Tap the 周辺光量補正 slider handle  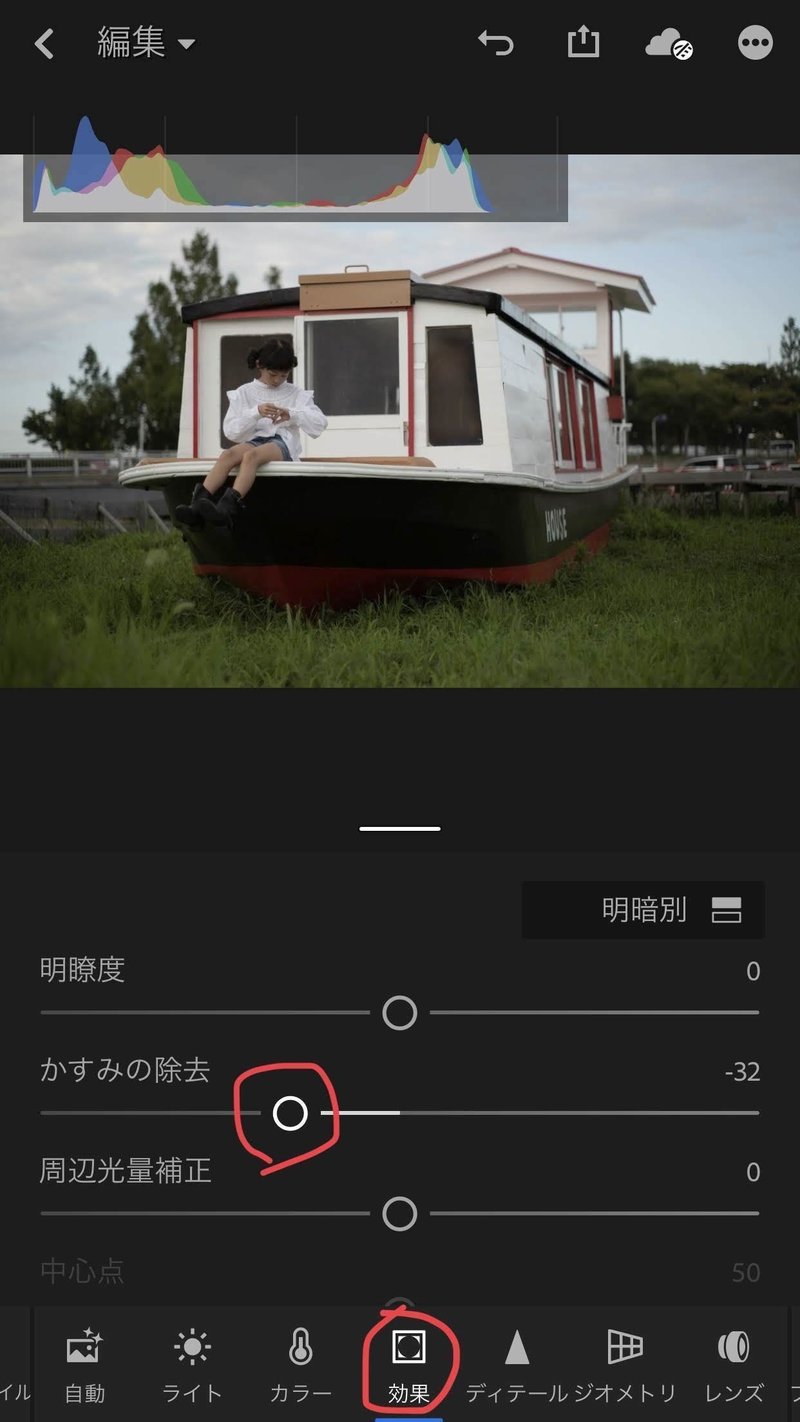(x=400, y=1214)
